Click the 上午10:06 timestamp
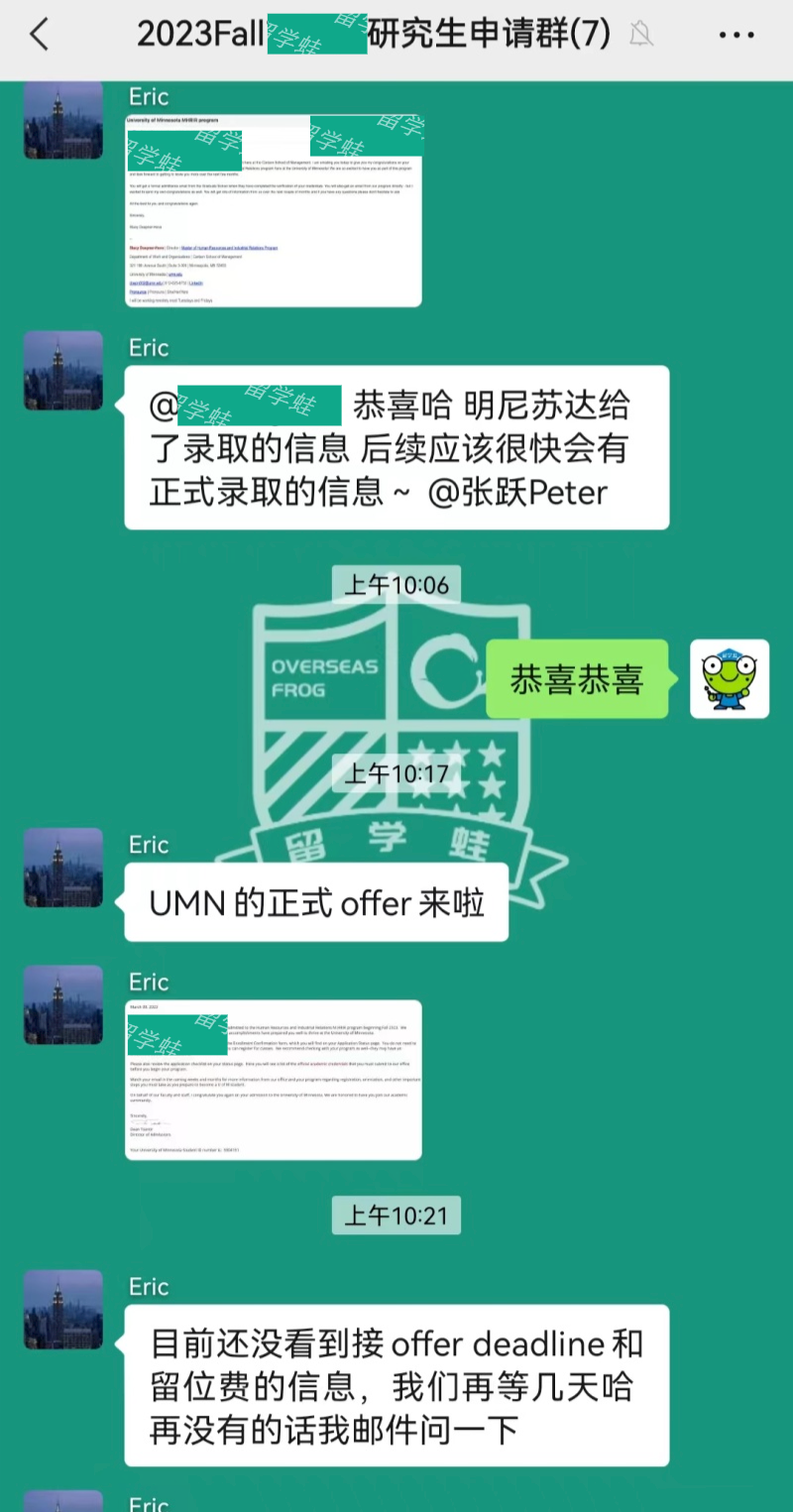This screenshot has width=793, height=1512. click(x=396, y=585)
